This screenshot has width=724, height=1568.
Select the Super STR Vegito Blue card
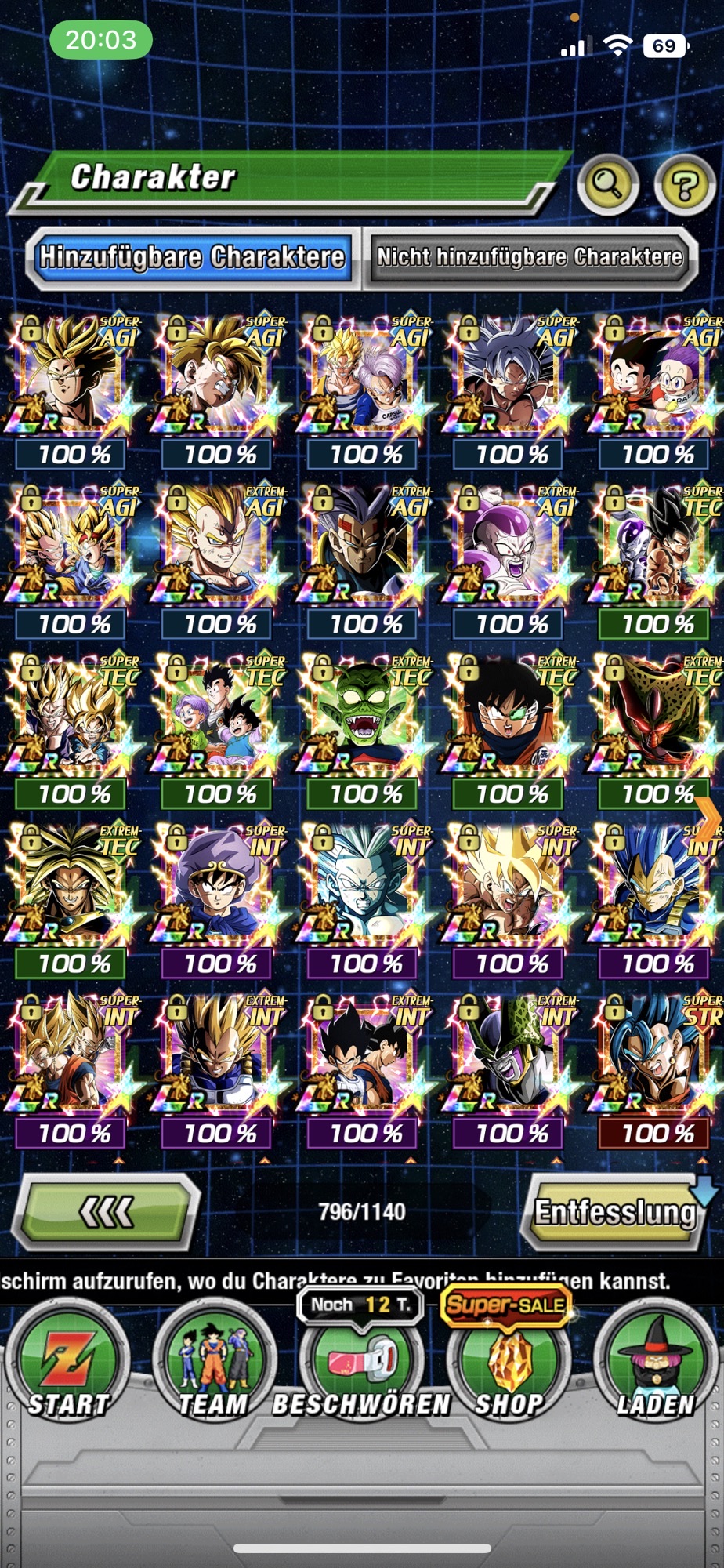(658, 1070)
